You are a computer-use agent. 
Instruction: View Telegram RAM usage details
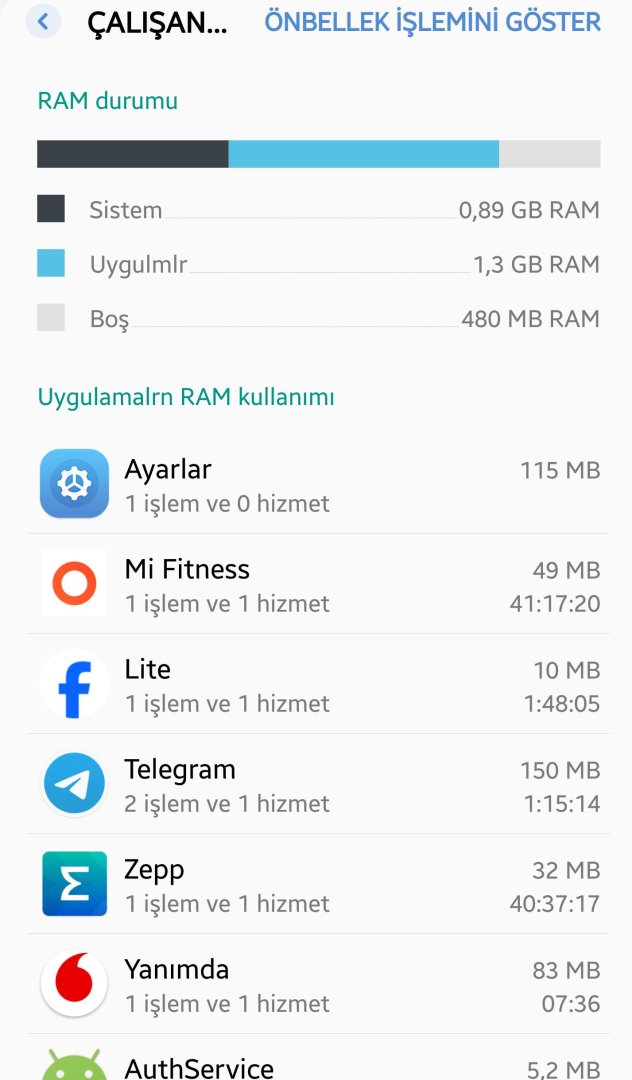316,784
